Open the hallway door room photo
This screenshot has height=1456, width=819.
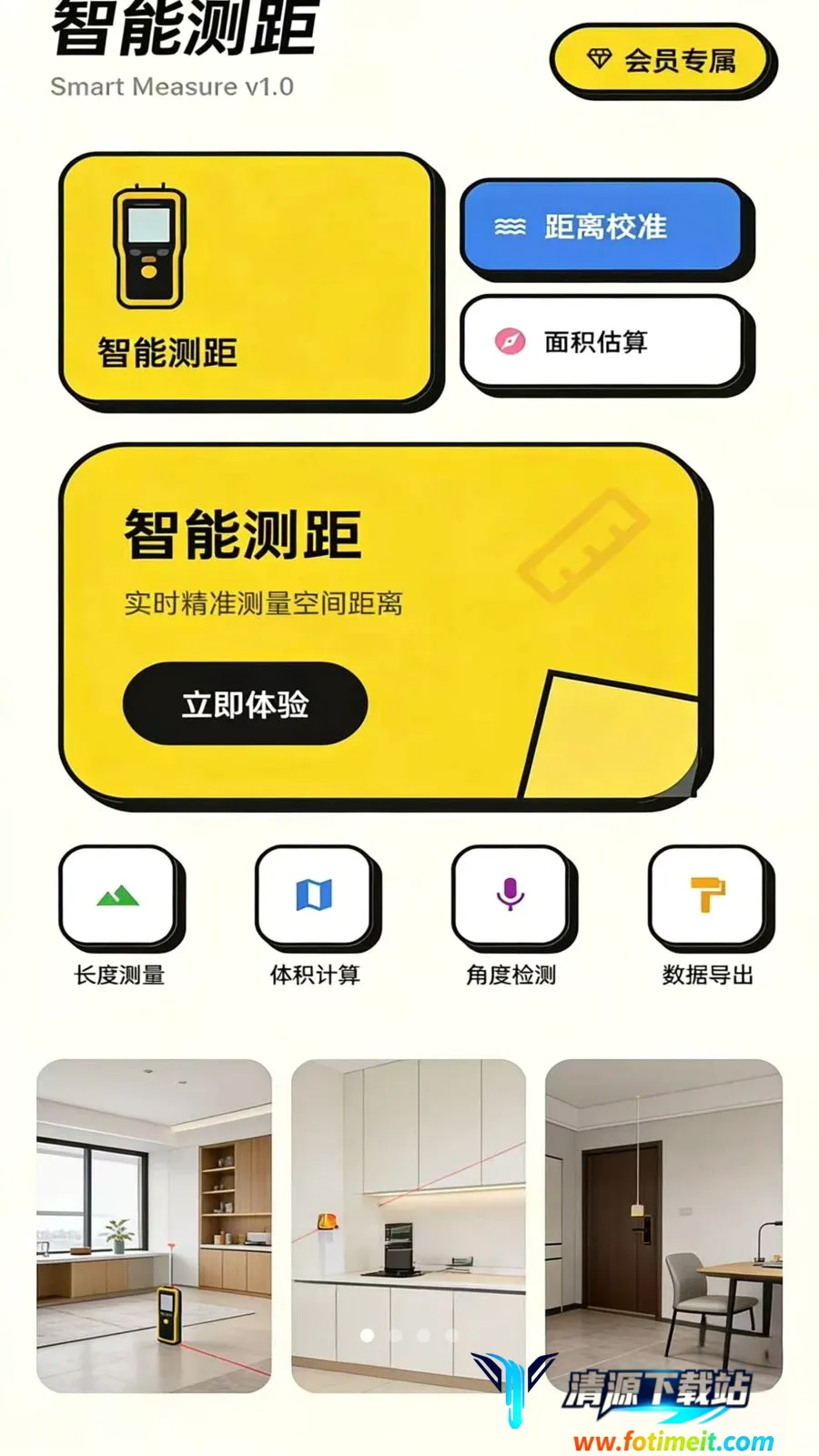pos(663,1226)
